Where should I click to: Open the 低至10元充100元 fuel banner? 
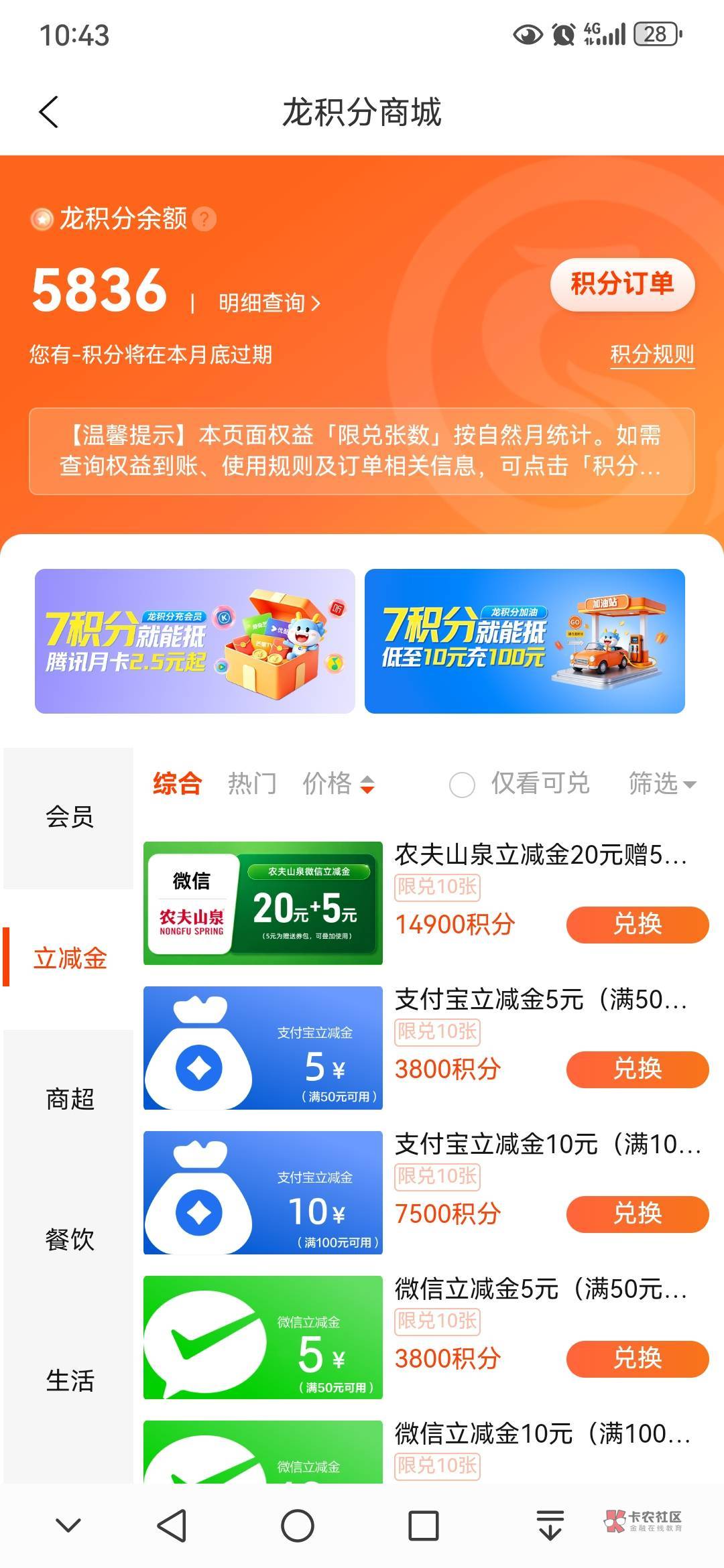click(525, 641)
